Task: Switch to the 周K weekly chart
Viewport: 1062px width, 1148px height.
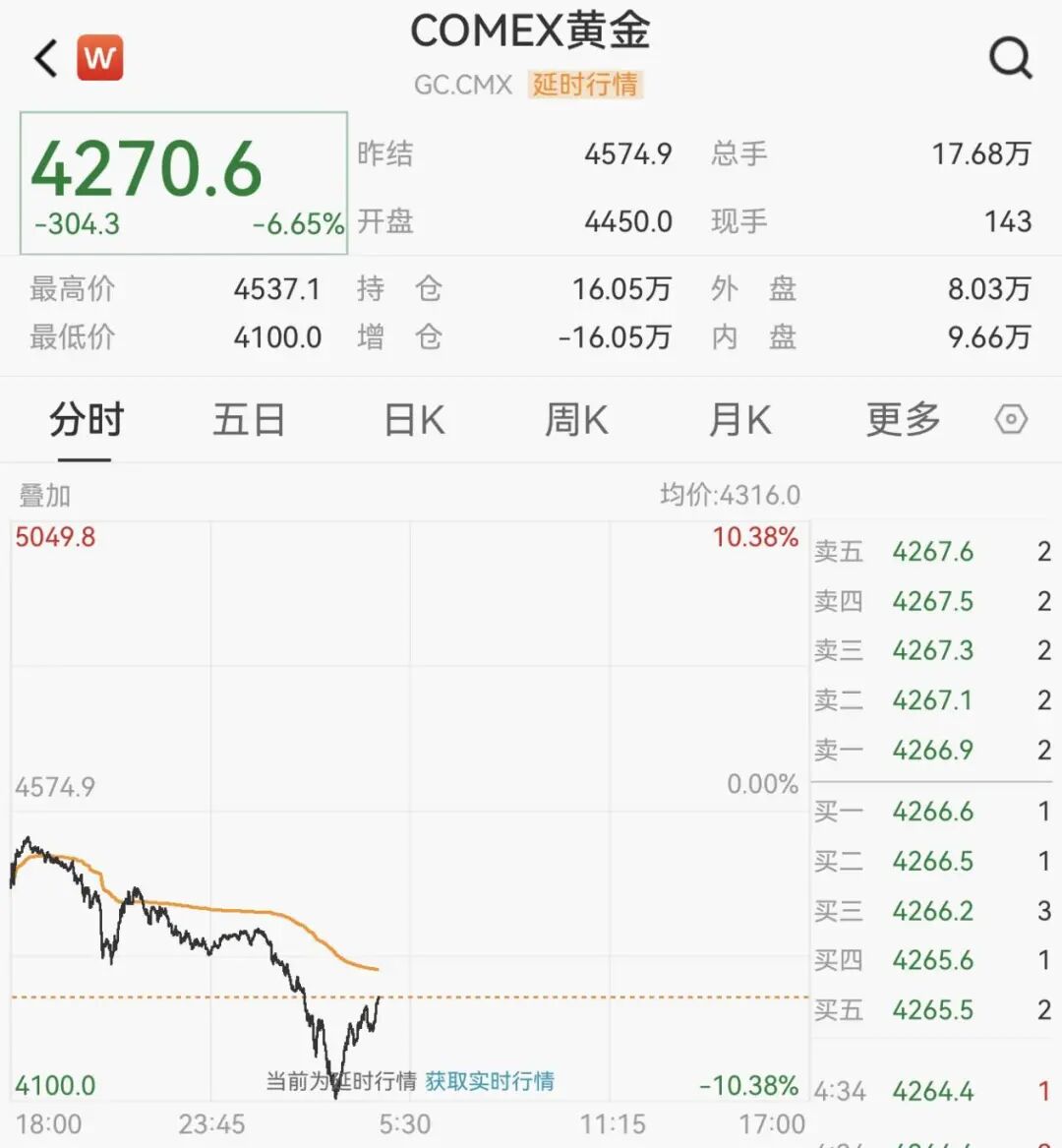Action: (575, 419)
